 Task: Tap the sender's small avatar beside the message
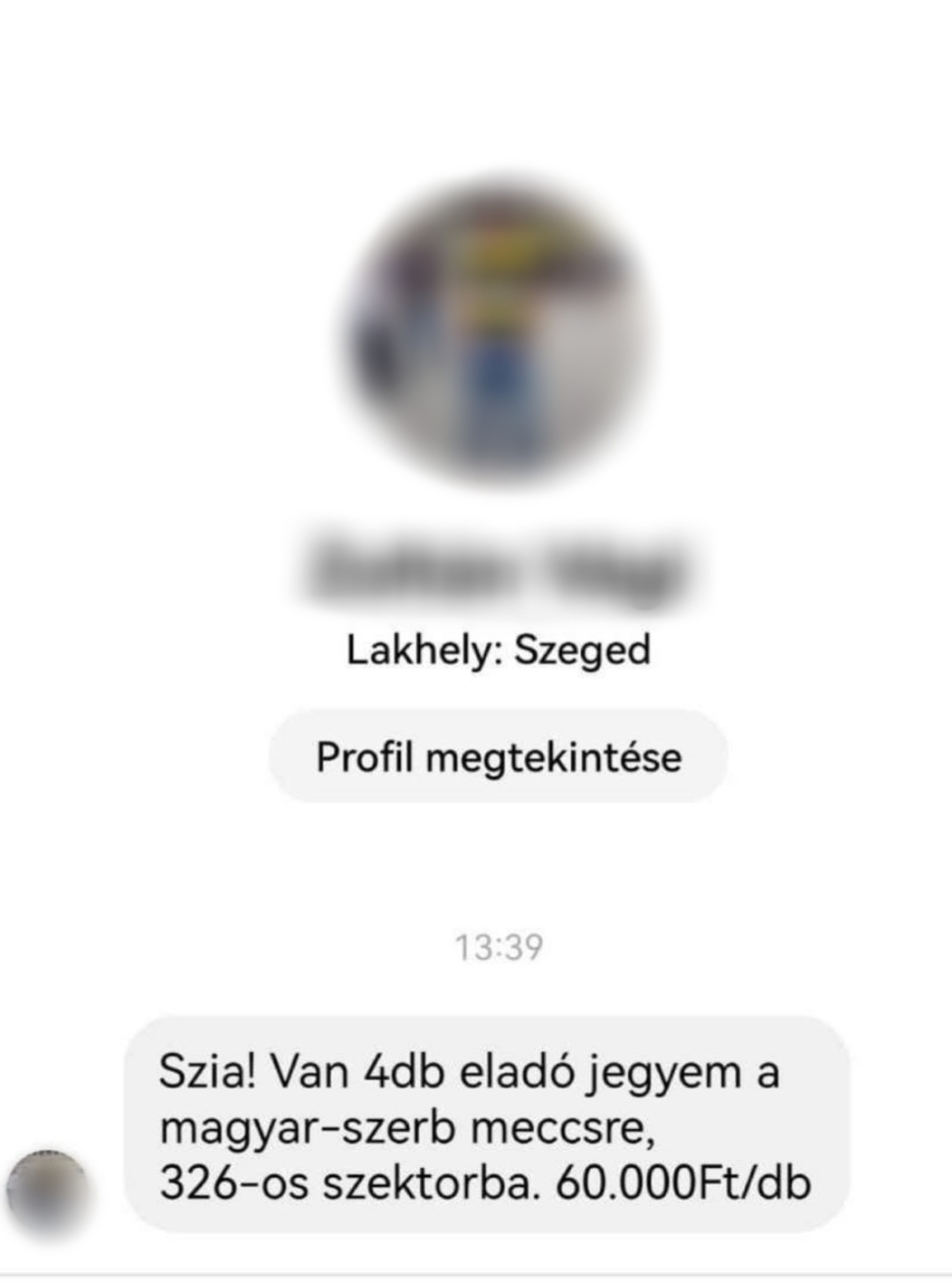click(46, 1192)
